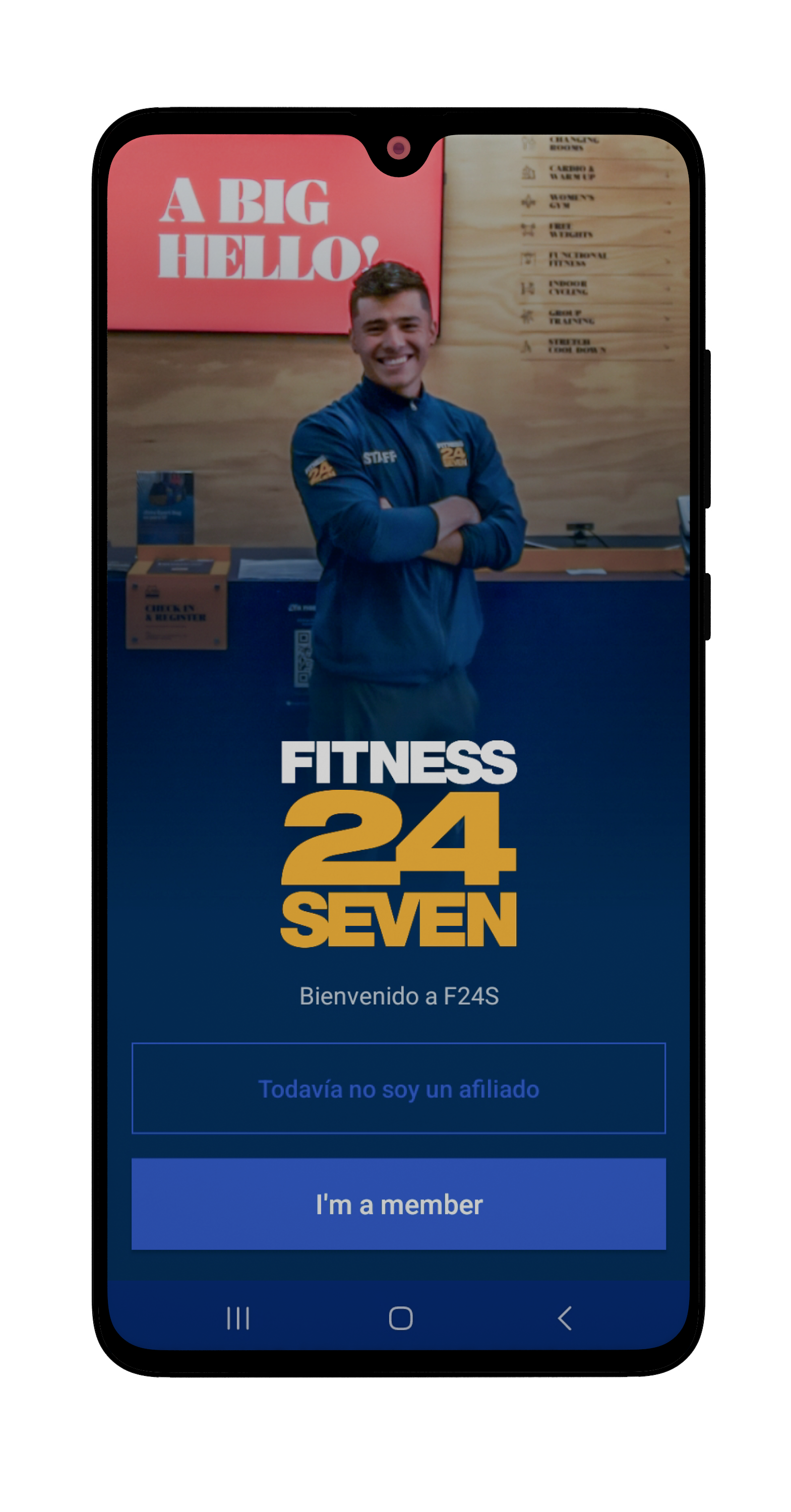This screenshot has width=791, height=1512.
Task: Tap 'Todavía no soy un afiliado' button
Action: 398,1088
